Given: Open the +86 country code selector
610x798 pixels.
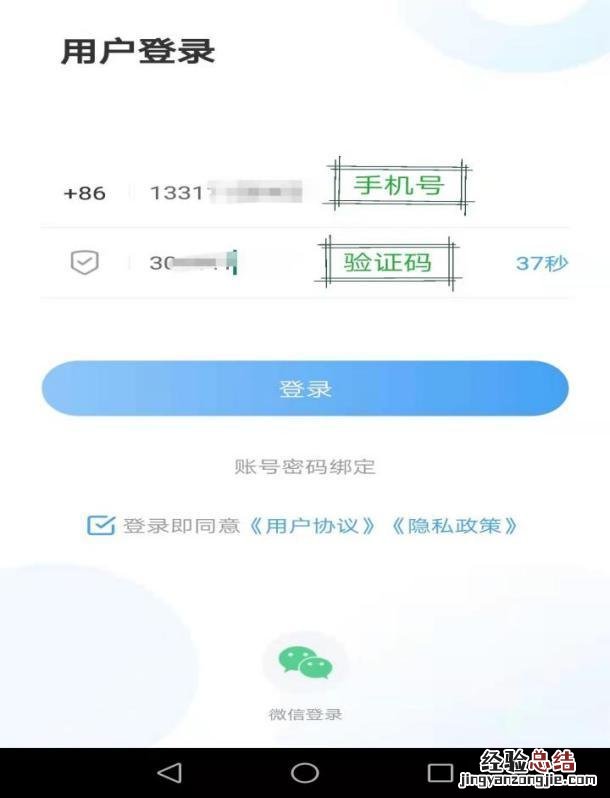Looking at the screenshot, I should (84, 193).
